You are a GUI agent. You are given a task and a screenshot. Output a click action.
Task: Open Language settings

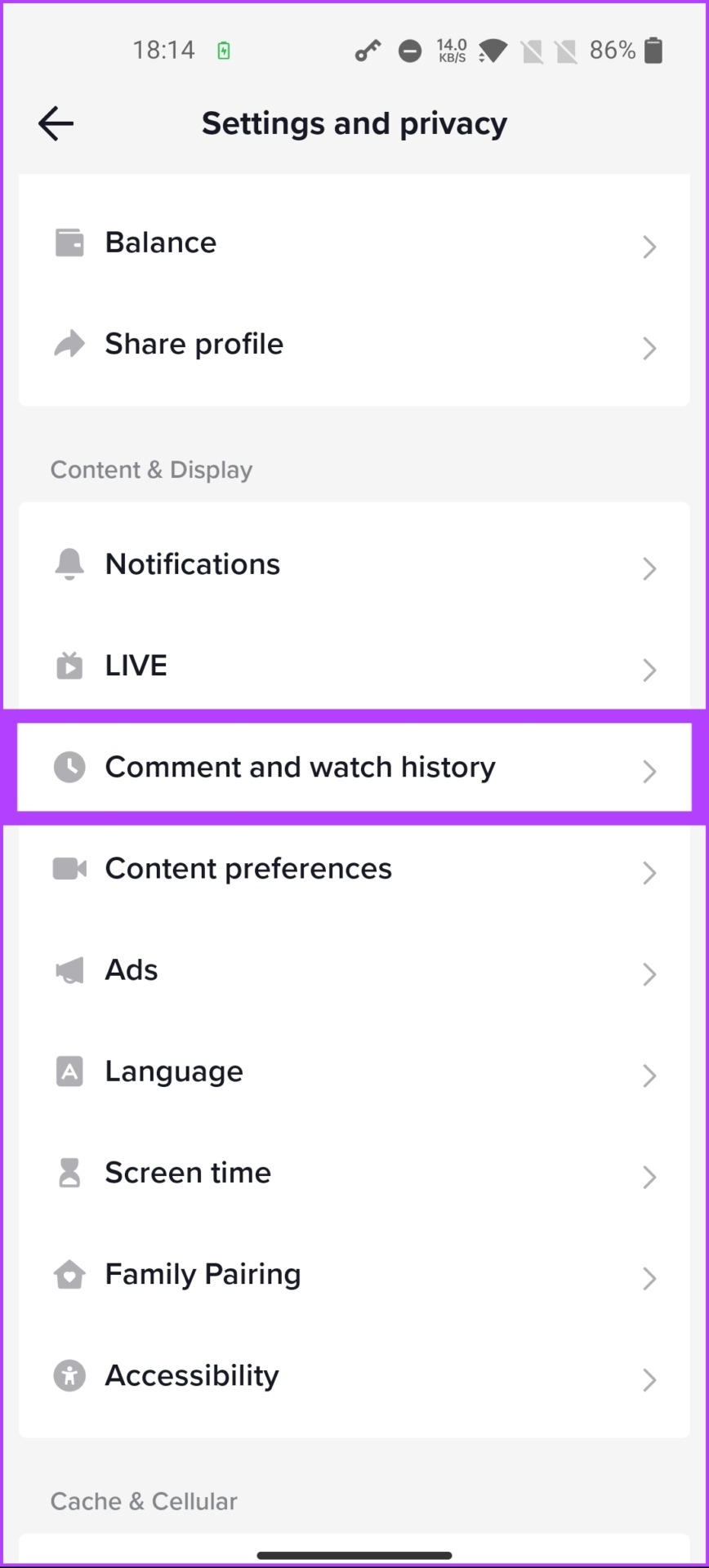pos(354,1071)
